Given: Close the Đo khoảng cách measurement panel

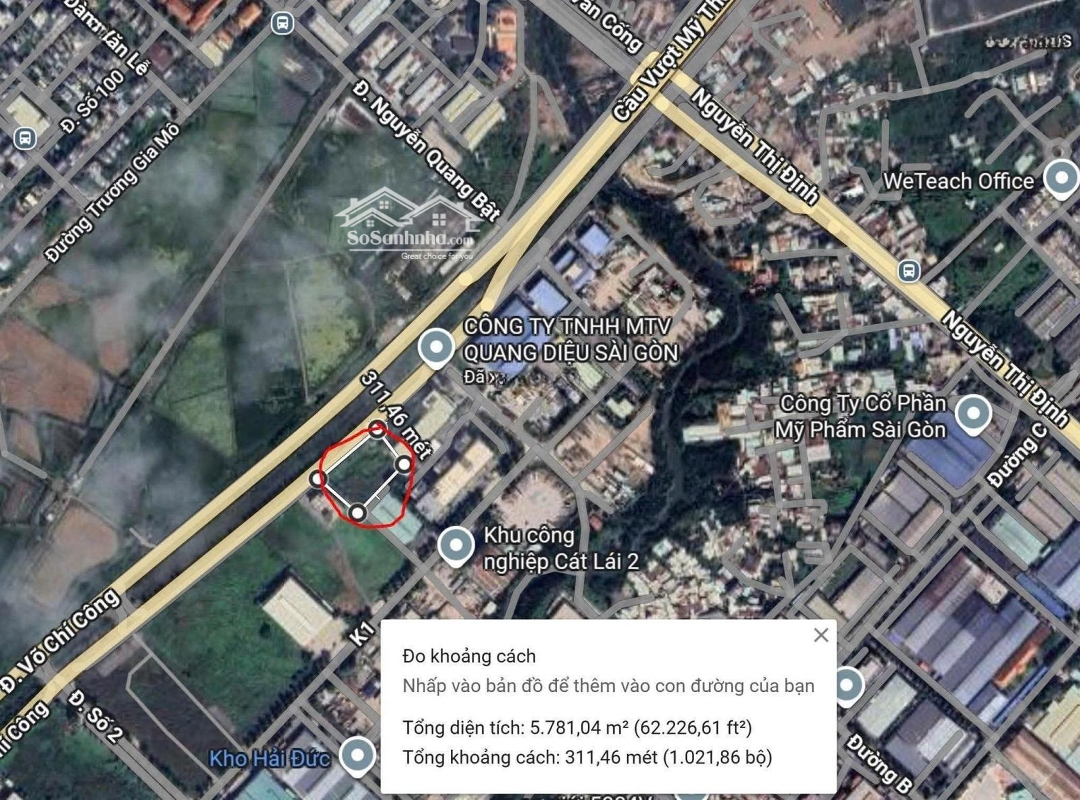Looking at the screenshot, I should tap(821, 635).
